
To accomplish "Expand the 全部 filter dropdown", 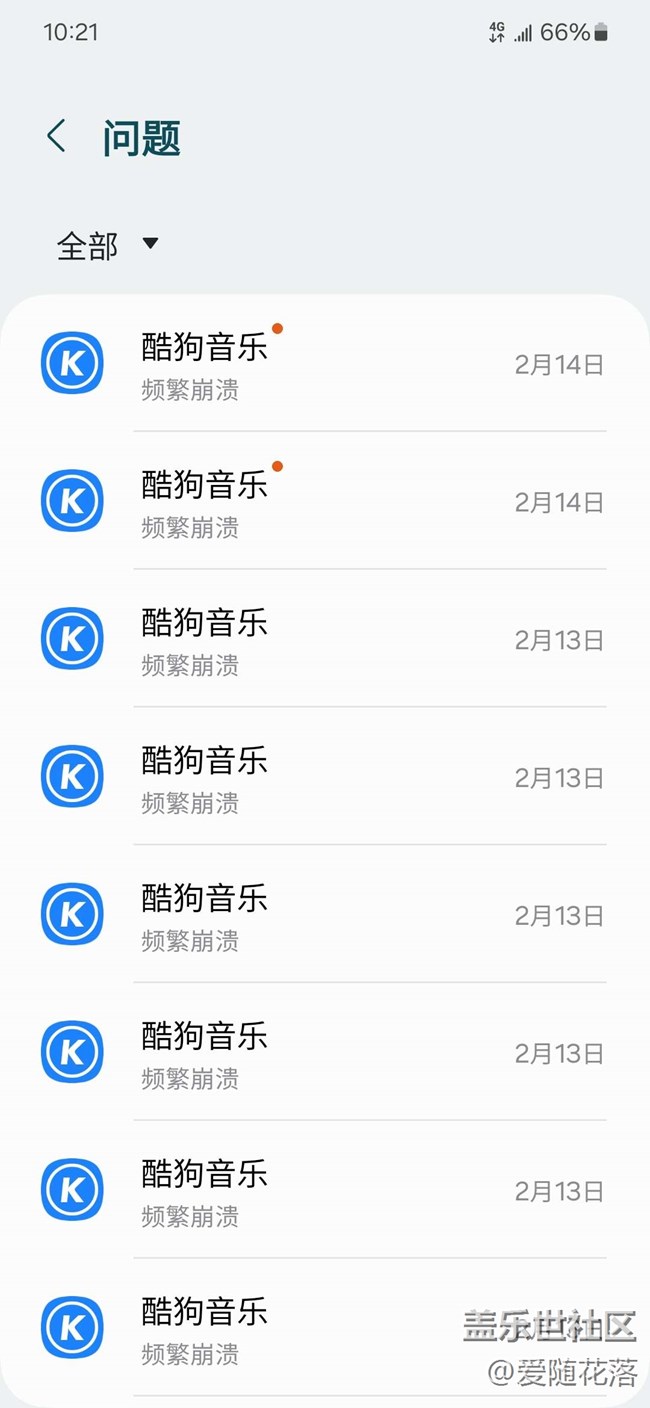I will click(108, 245).
